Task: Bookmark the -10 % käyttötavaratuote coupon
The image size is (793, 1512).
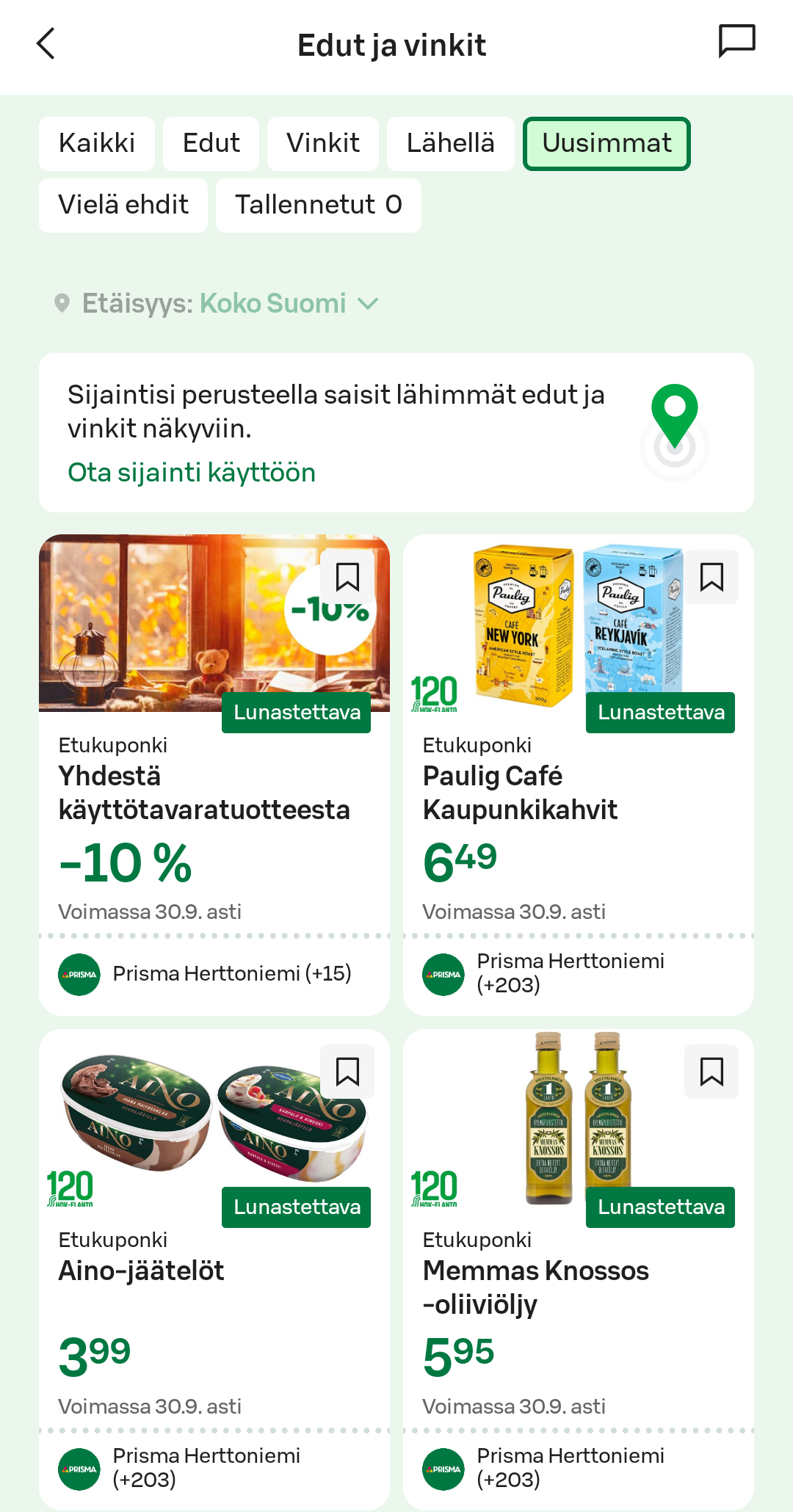Action: (347, 577)
